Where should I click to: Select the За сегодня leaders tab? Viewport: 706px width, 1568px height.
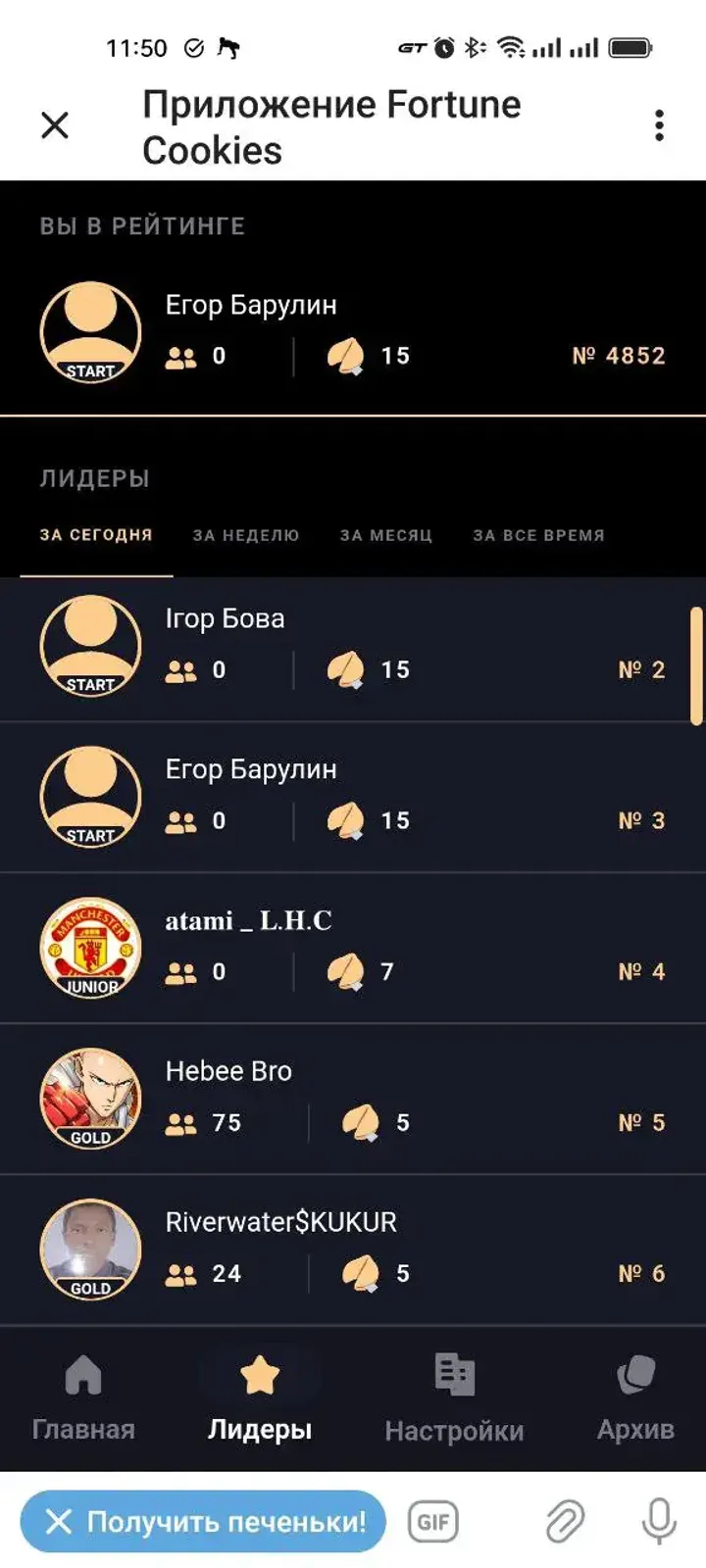tap(96, 535)
